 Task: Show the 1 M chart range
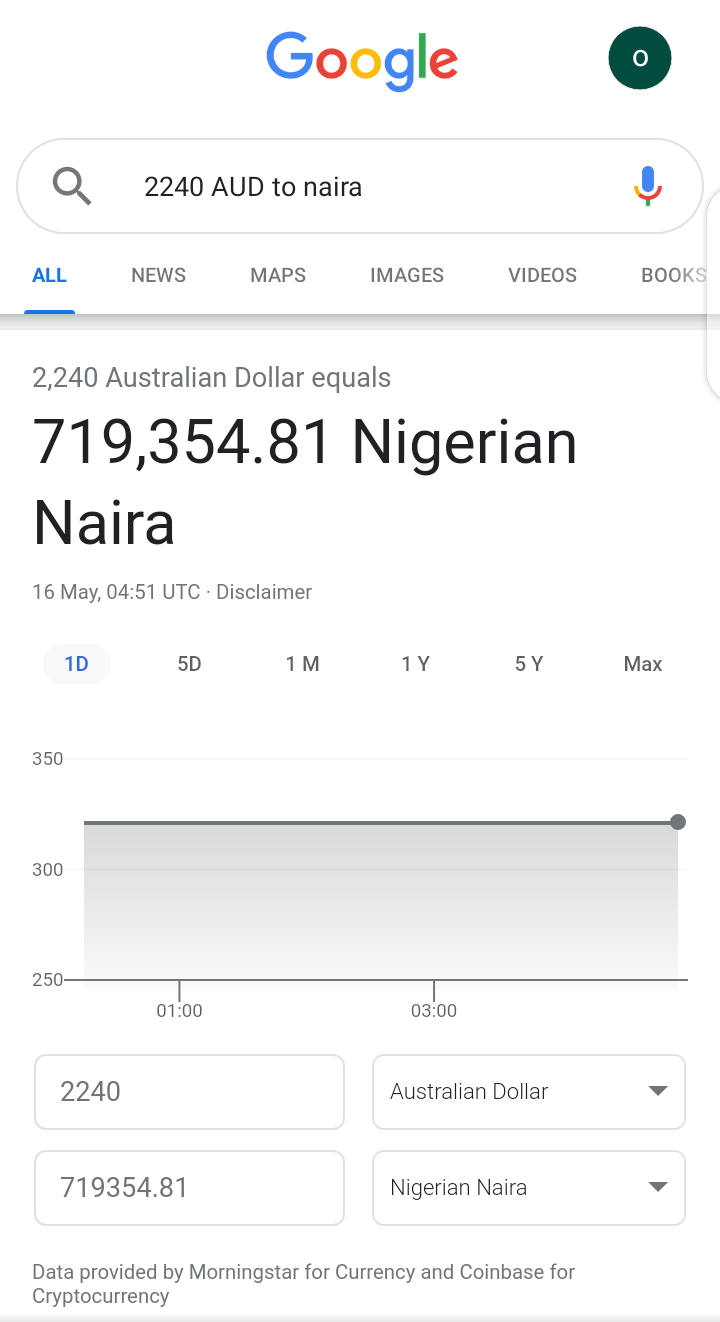pos(302,664)
